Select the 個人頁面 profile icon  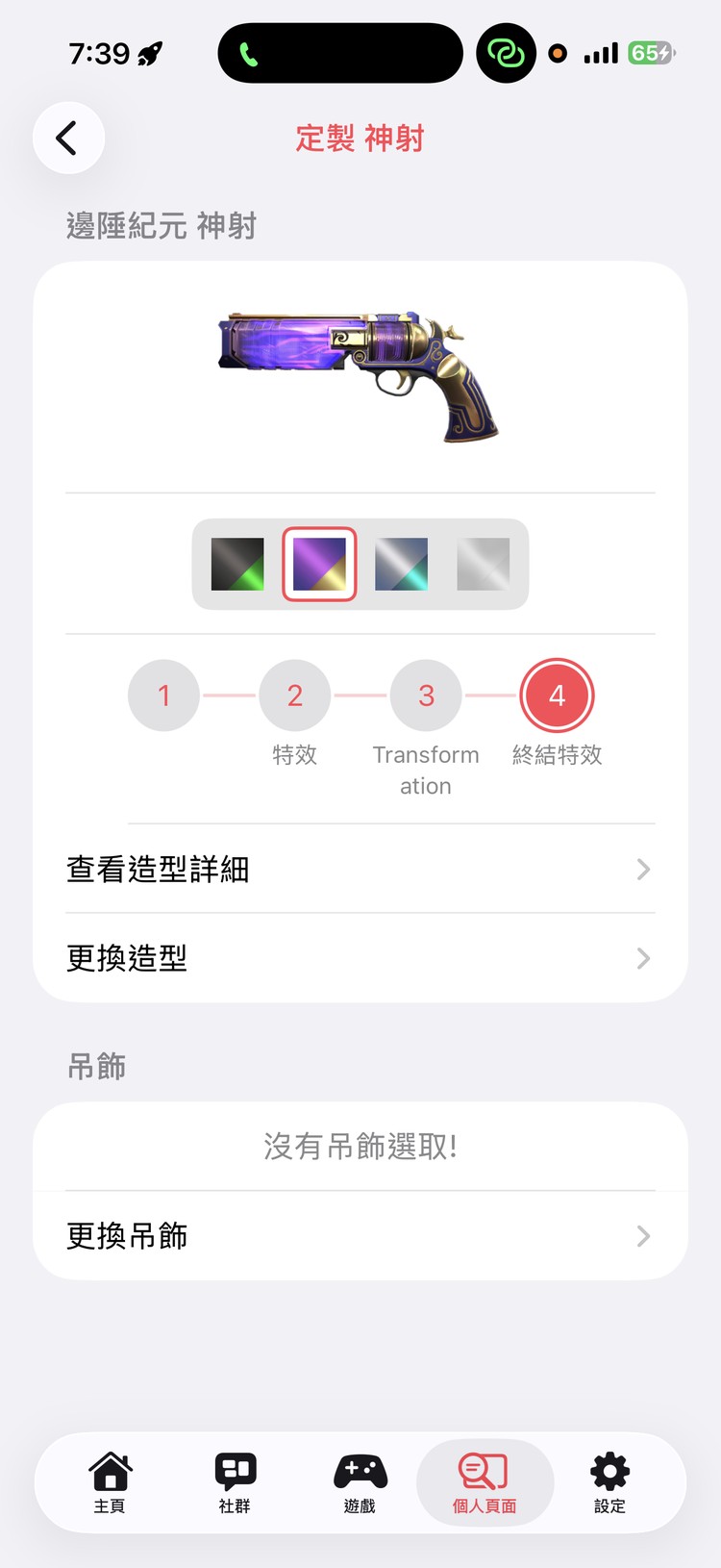point(484,1481)
